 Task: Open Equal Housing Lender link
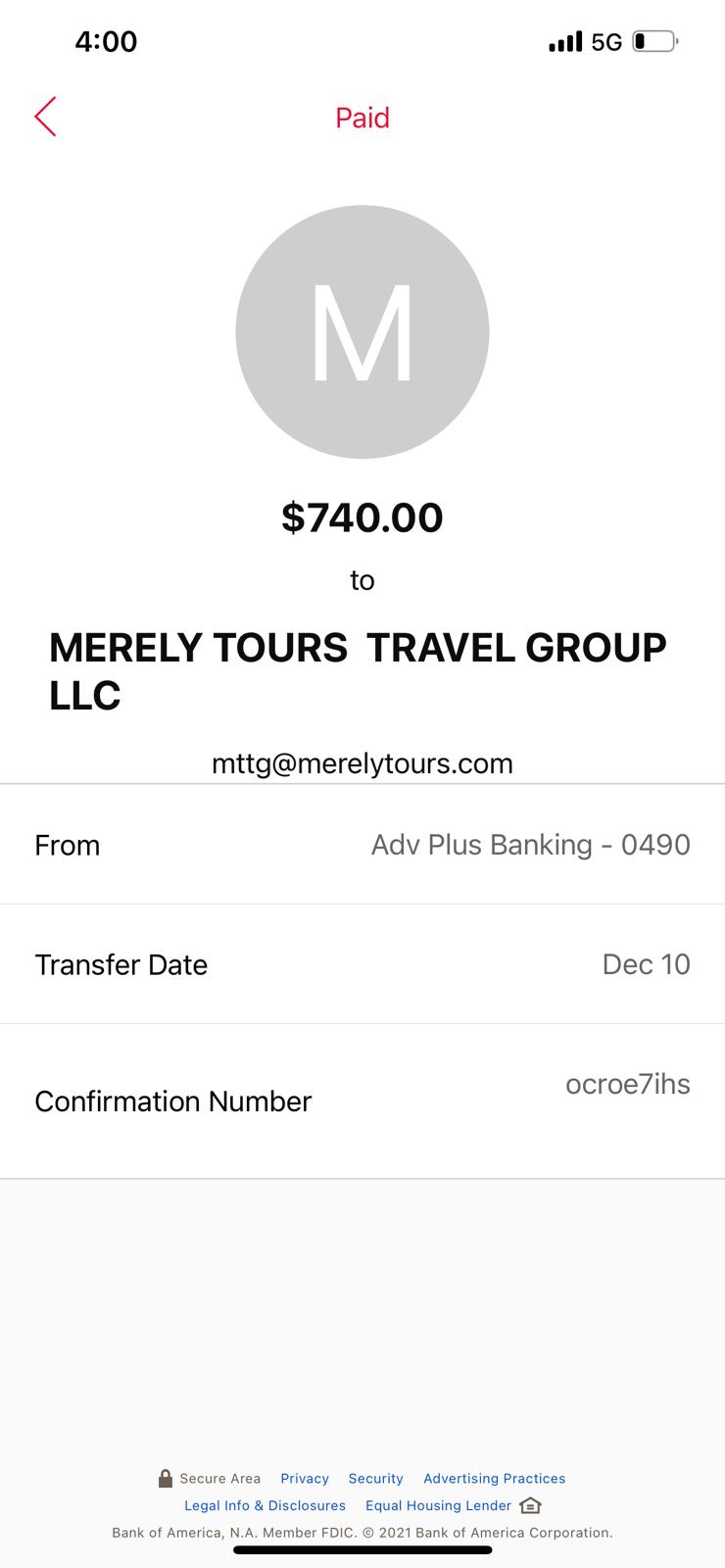(x=438, y=1505)
